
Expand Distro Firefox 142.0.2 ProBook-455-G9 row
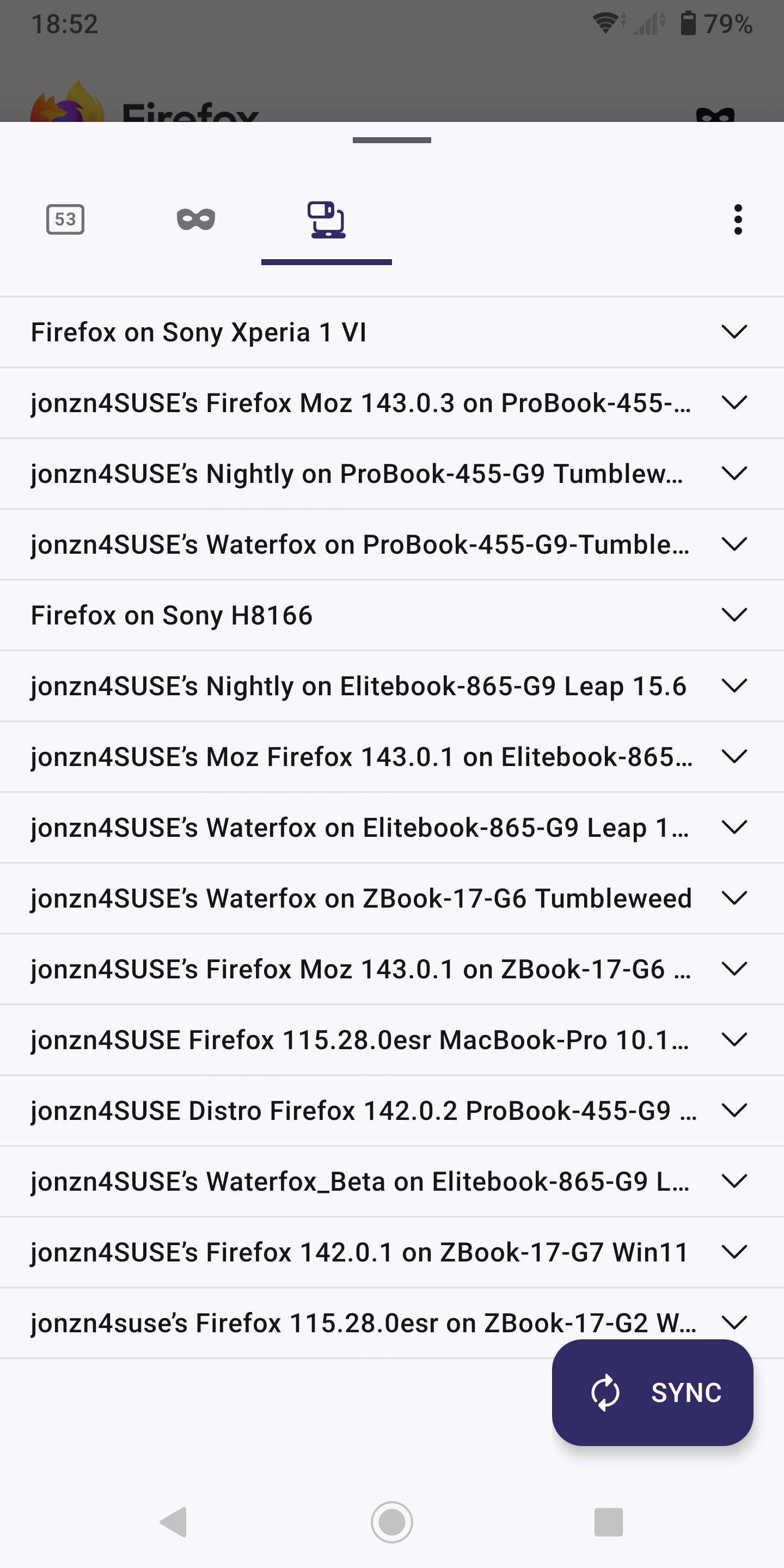pyautogui.click(x=733, y=1110)
